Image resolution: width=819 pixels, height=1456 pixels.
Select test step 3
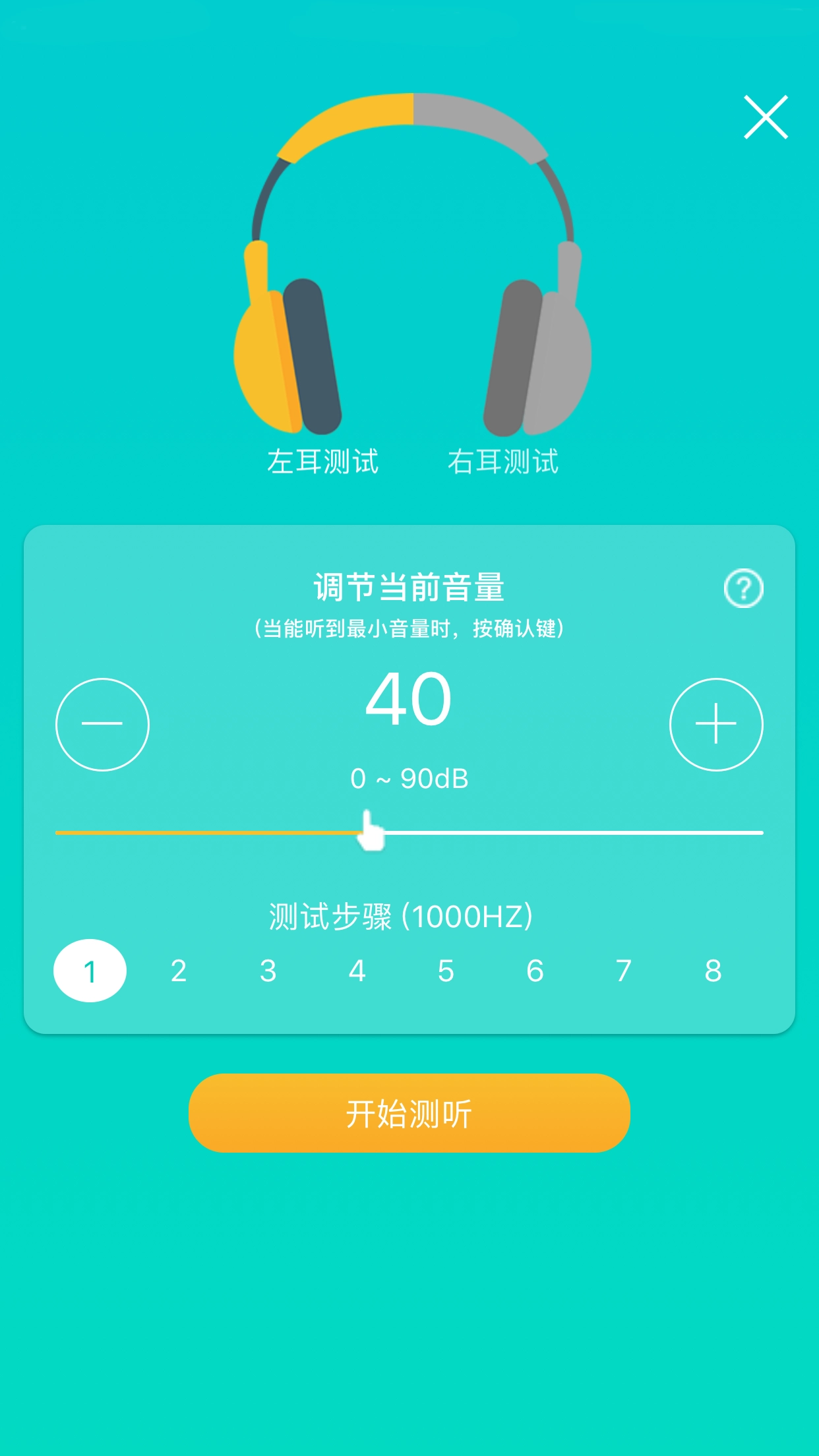(x=268, y=969)
